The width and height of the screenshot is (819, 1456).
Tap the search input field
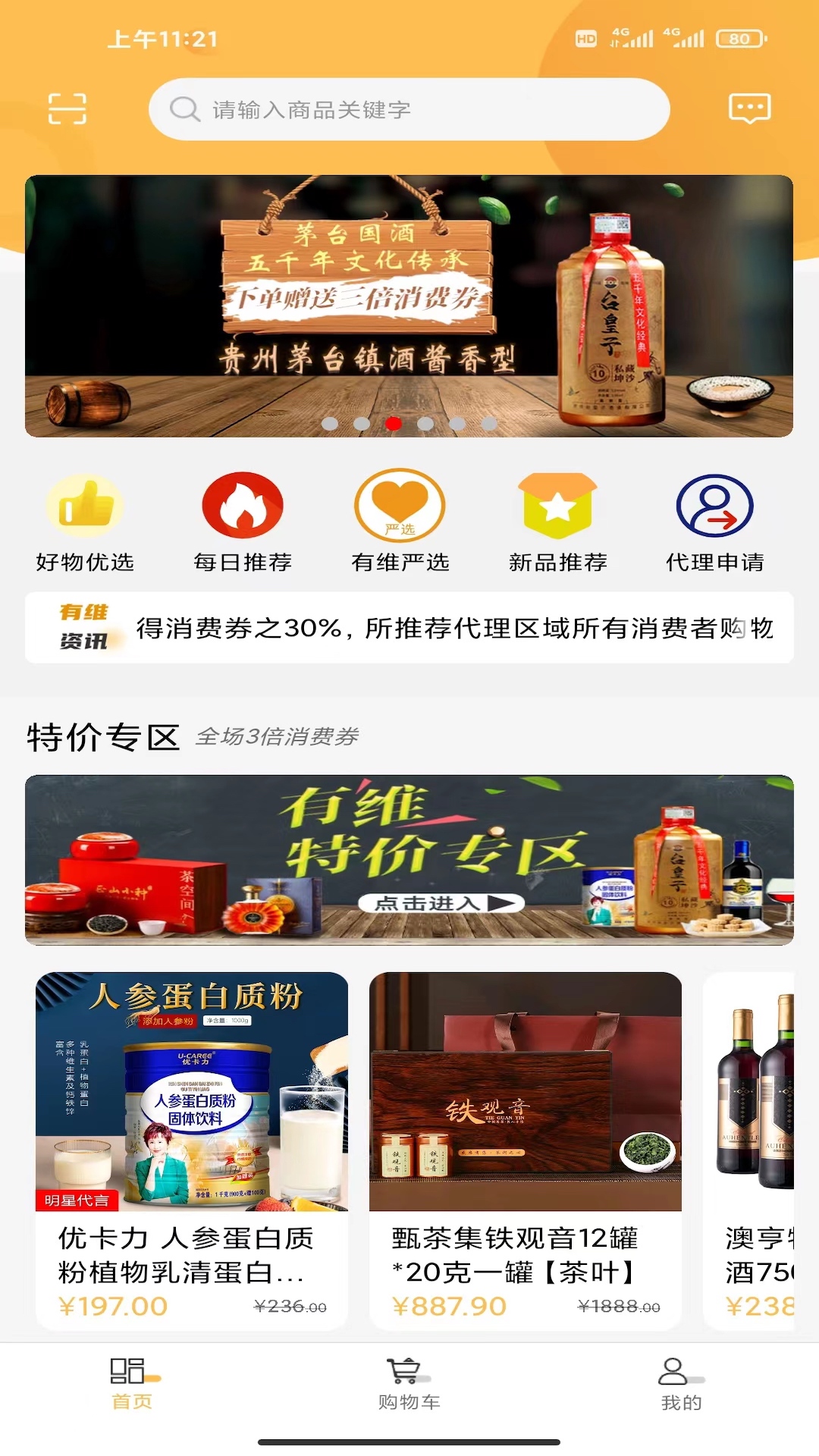(x=409, y=108)
